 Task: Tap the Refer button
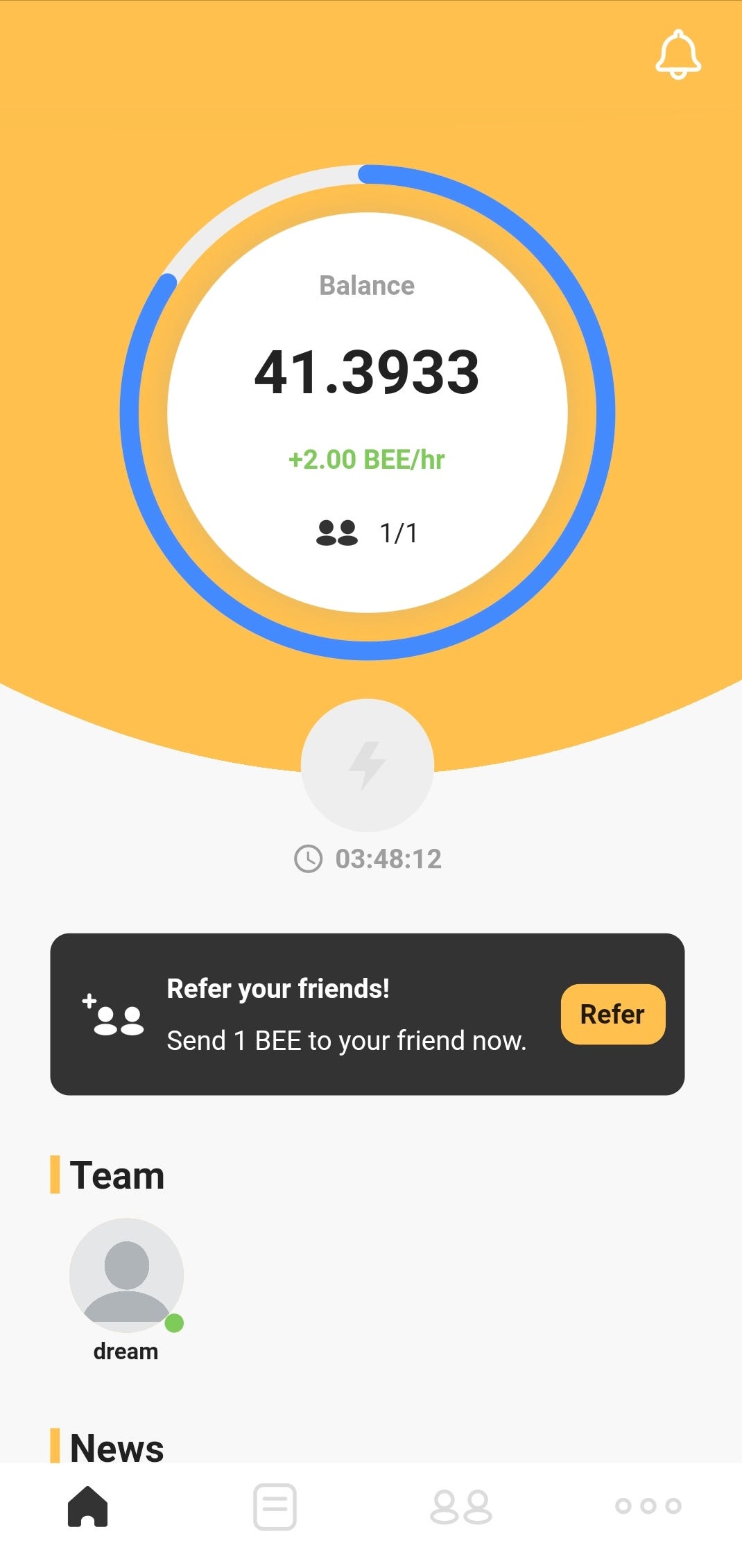(x=613, y=1014)
